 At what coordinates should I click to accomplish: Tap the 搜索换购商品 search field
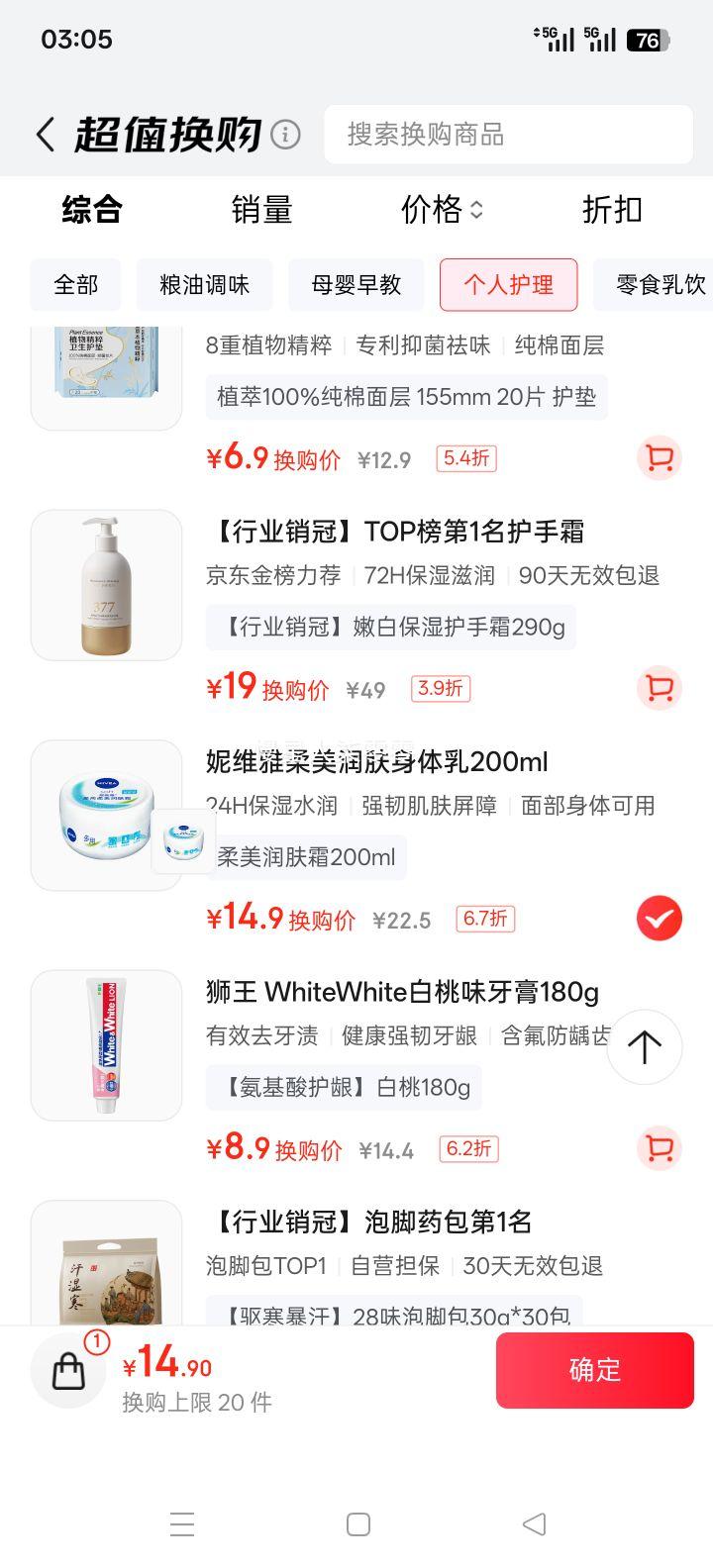point(508,135)
